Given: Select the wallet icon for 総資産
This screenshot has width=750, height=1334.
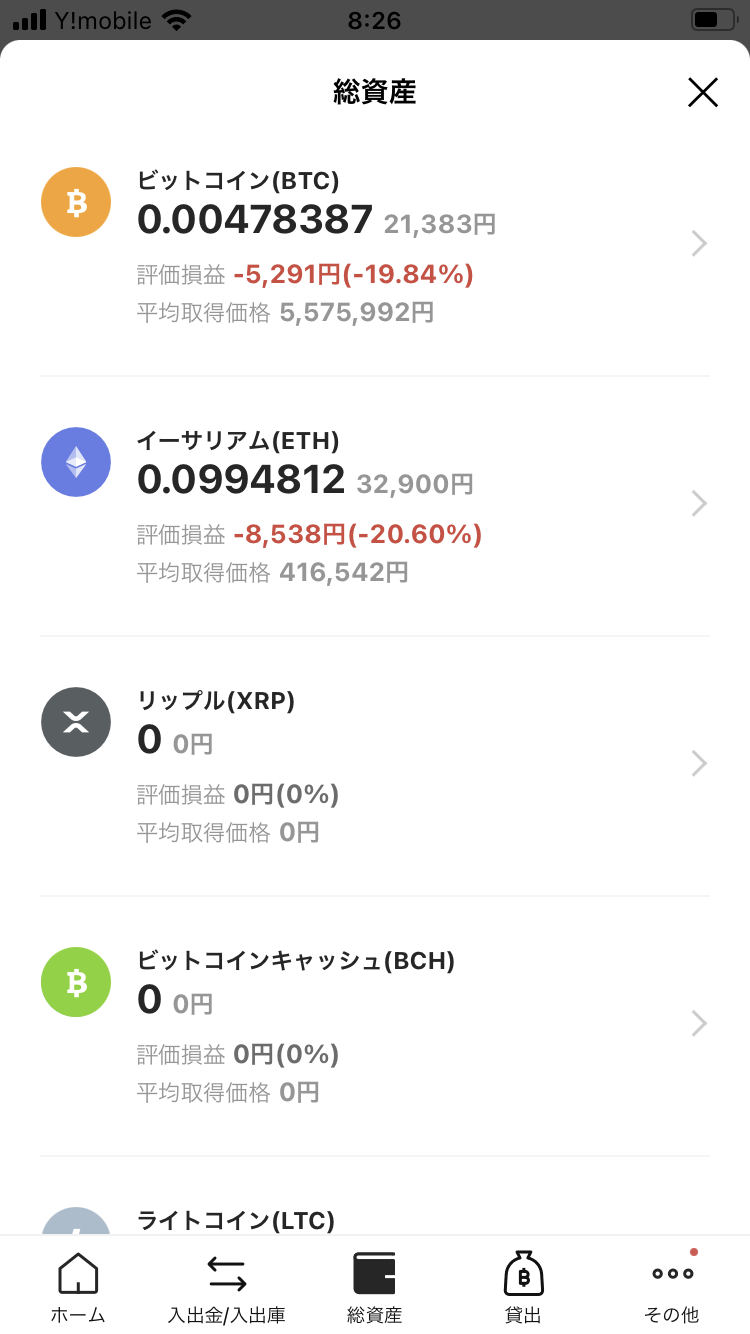Looking at the screenshot, I should click(x=374, y=1272).
